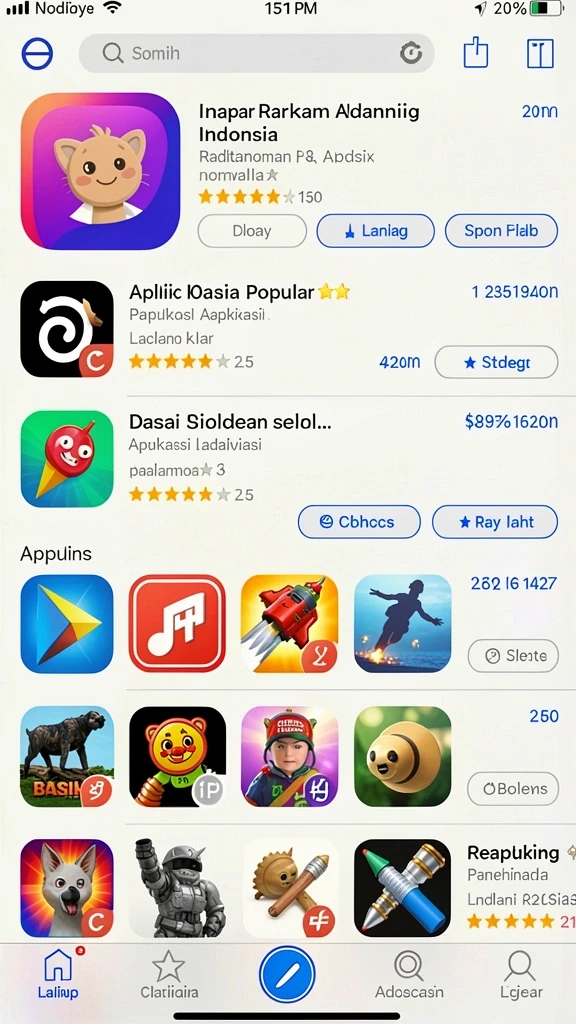This screenshot has height=1024, width=576.
Task: Tap the Stdegt button
Action: (x=496, y=362)
